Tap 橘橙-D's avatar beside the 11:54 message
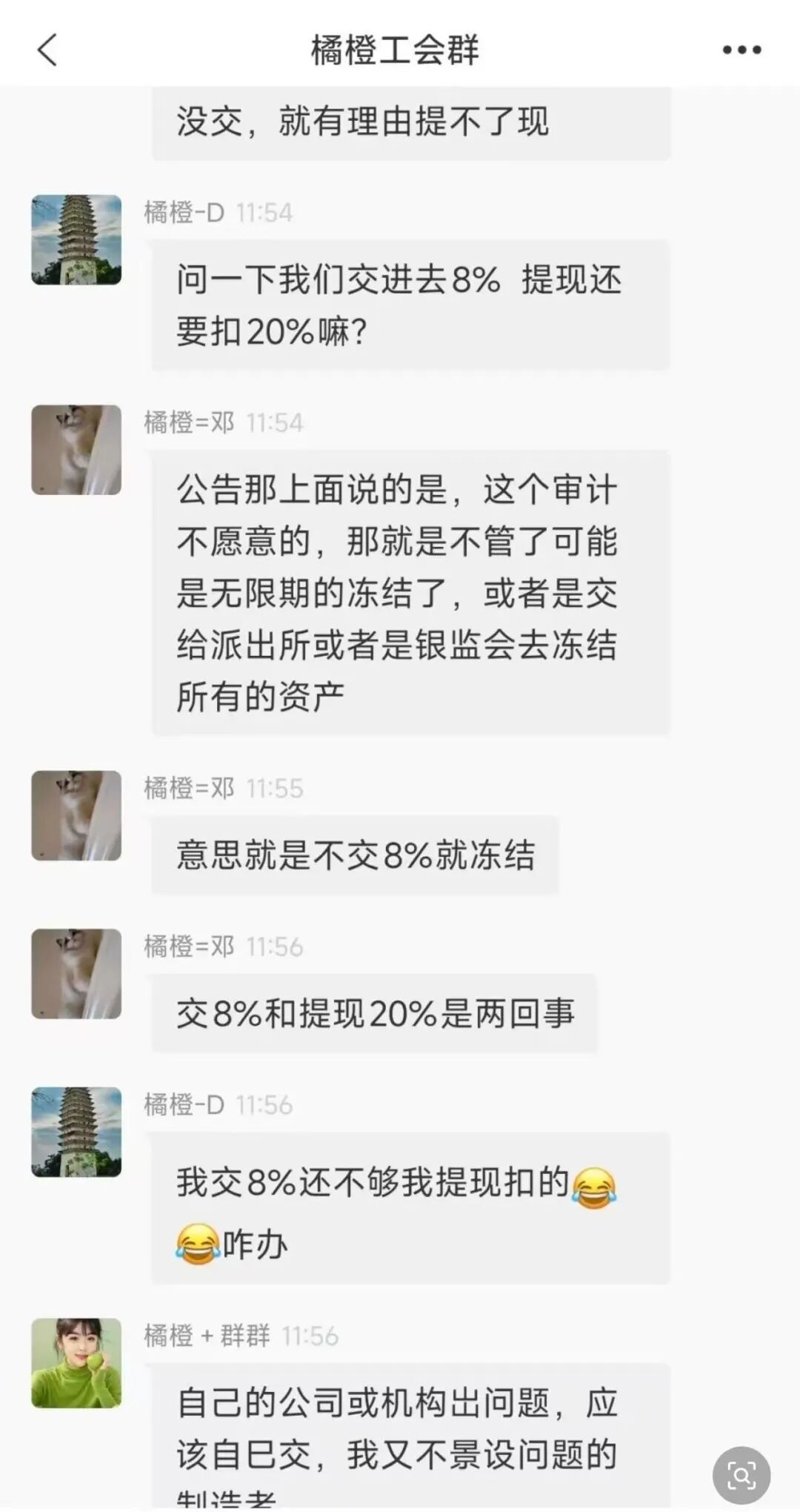 coord(76,240)
